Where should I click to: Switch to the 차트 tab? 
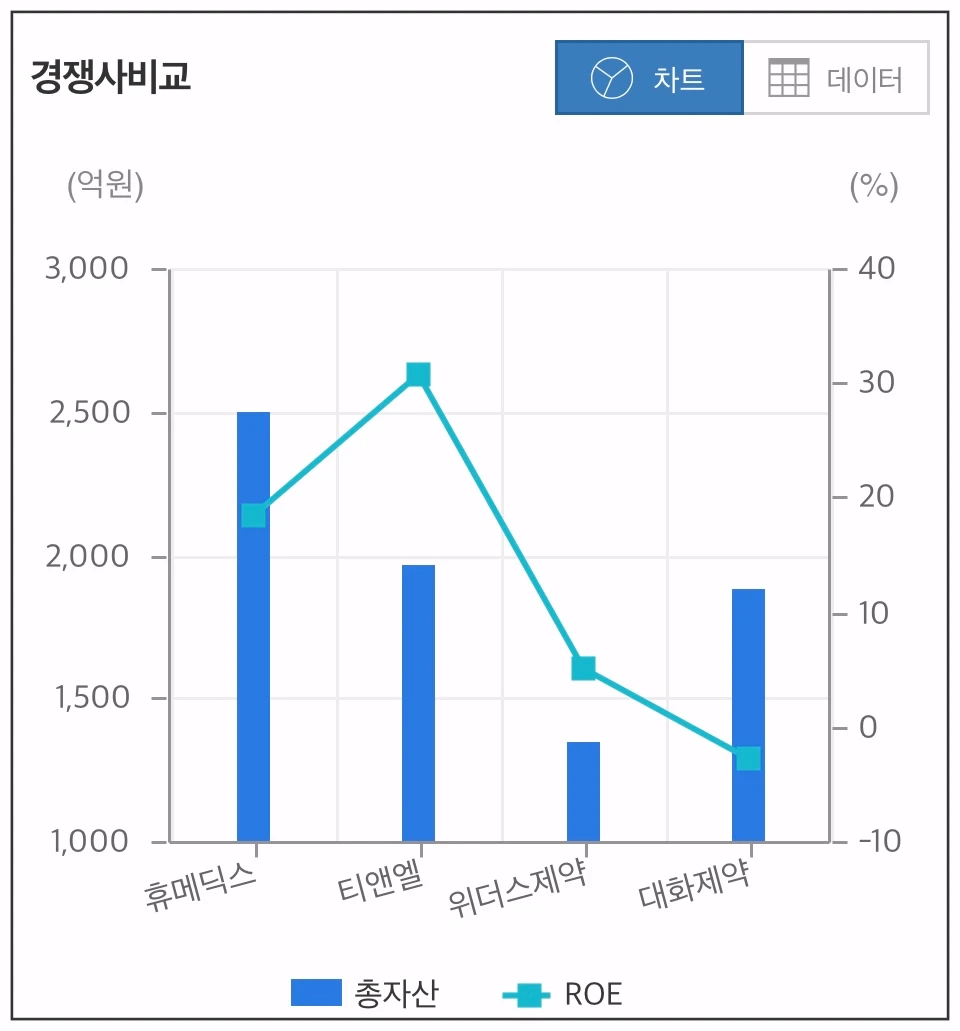click(x=650, y=77)
